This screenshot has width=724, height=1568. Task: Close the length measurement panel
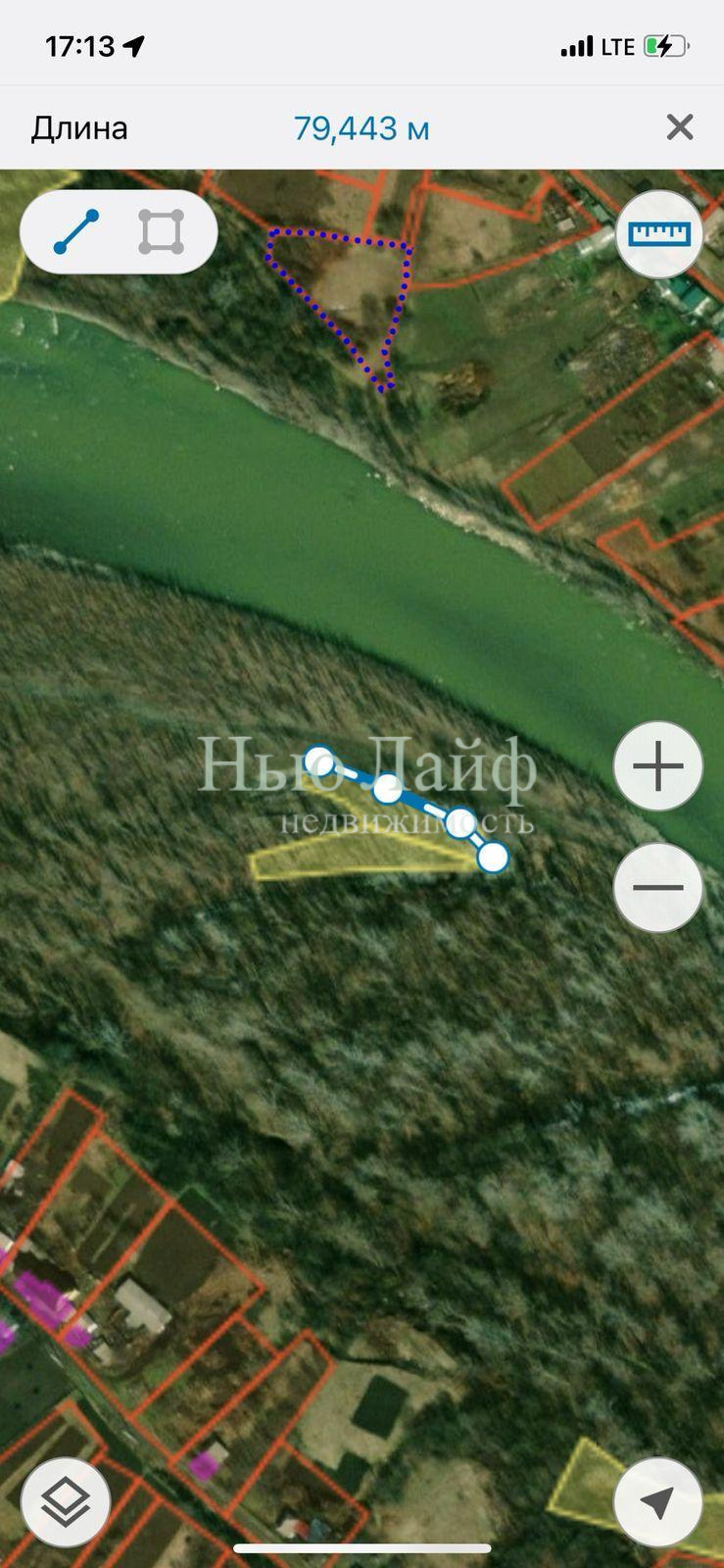pos(679,127)
